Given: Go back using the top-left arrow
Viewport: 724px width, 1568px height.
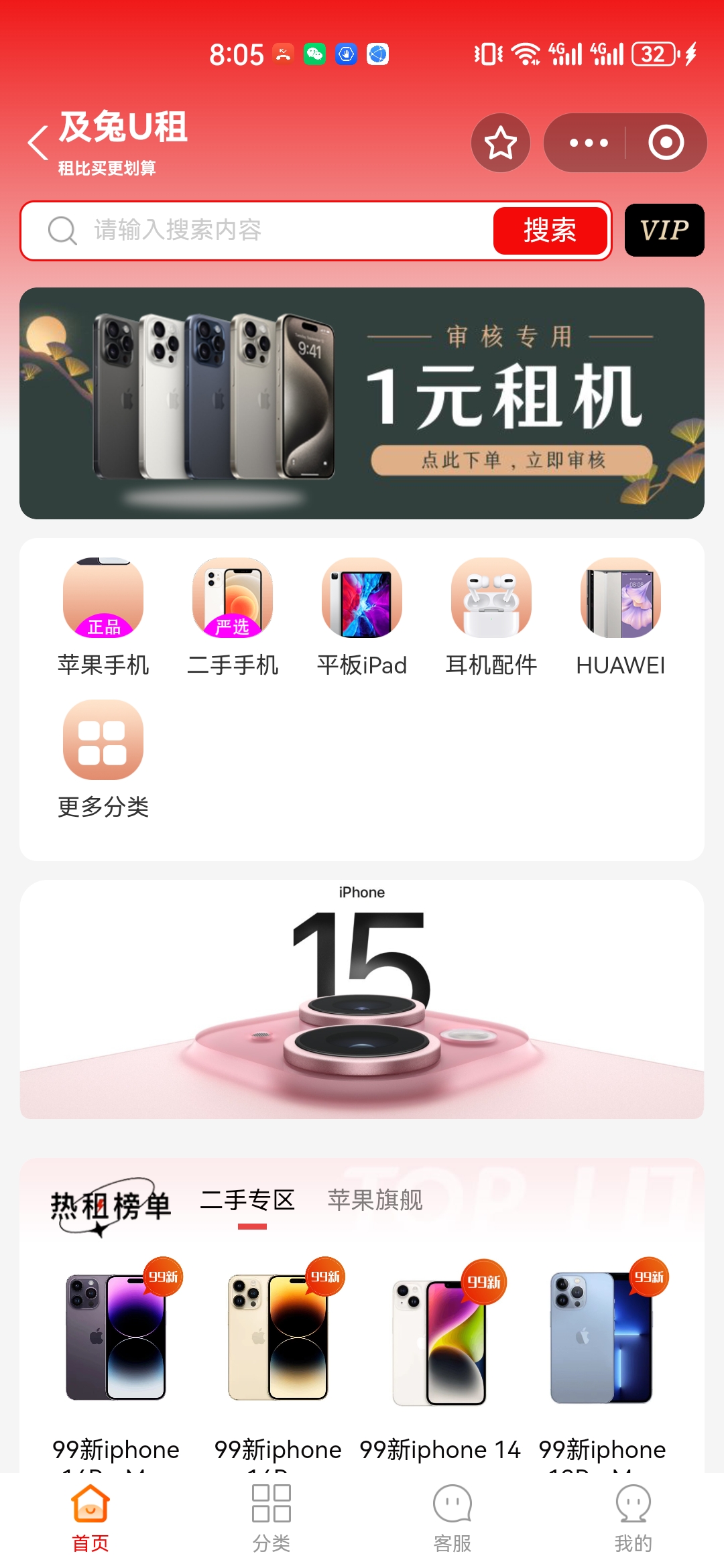Looking at the screenshot, I should [x=38, y=143].
